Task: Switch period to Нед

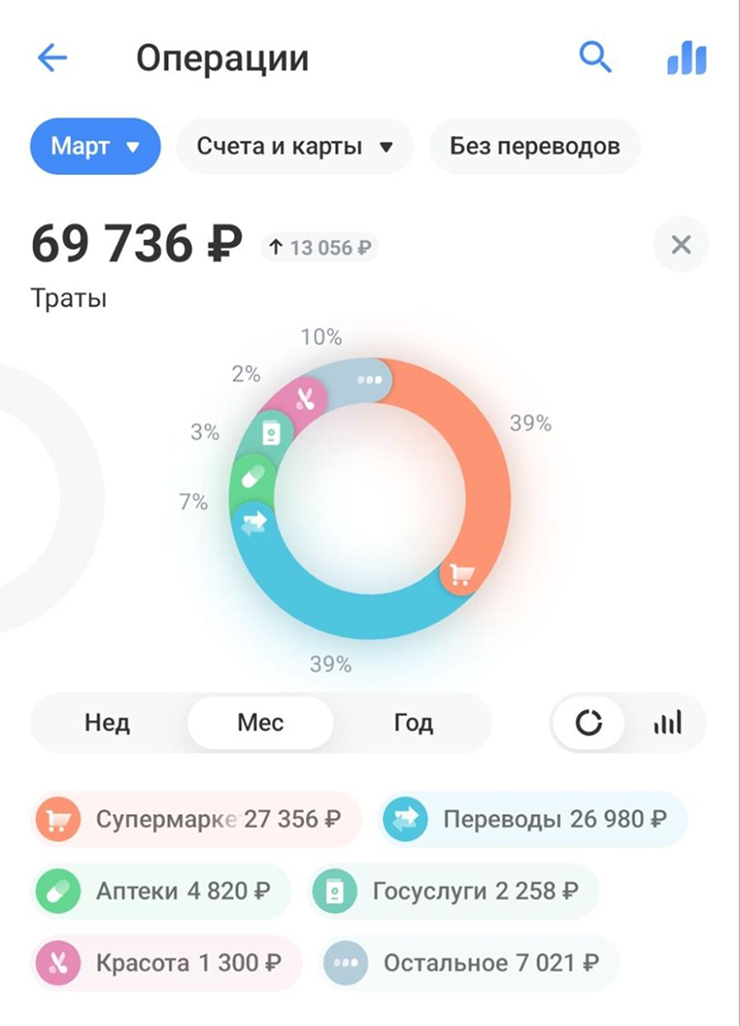Action: (x=108, y=723)
